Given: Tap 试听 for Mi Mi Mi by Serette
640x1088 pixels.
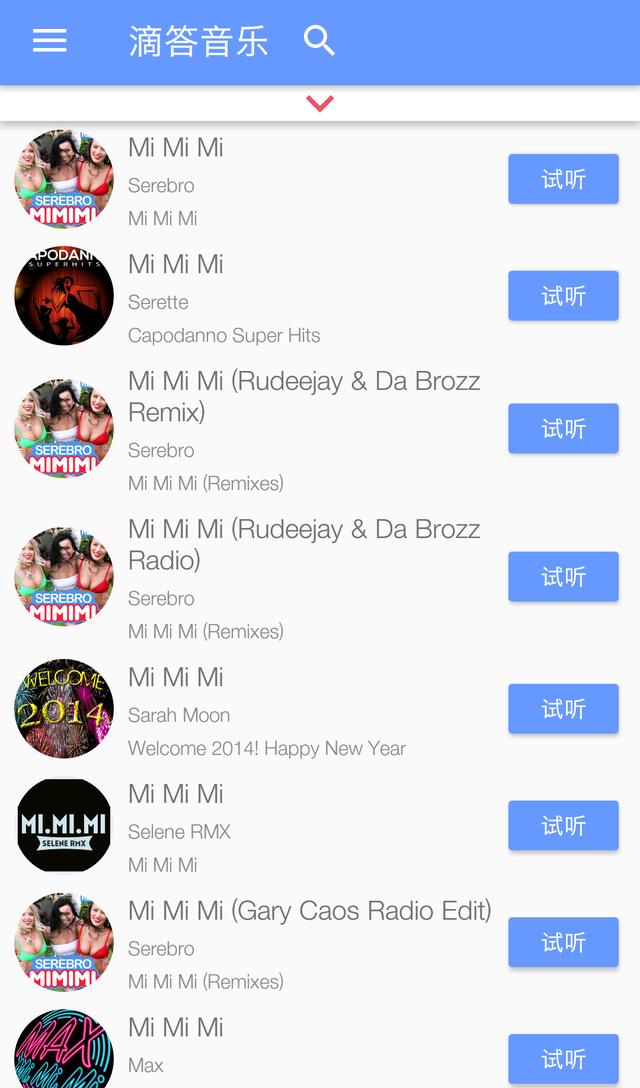Looking at the screenshot, I should [x=563, y=296].
